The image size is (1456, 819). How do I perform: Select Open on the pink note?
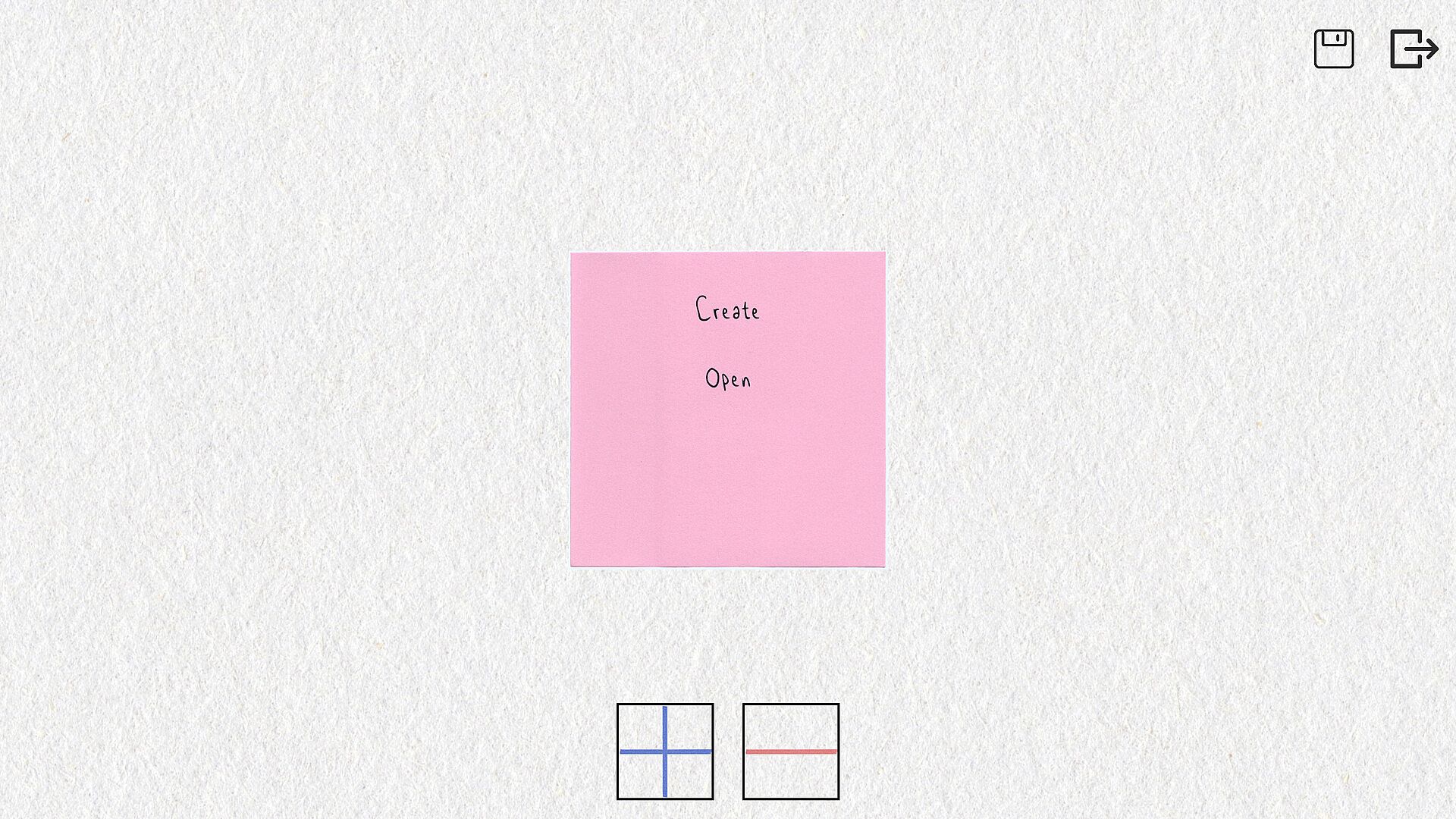[727, 378]
